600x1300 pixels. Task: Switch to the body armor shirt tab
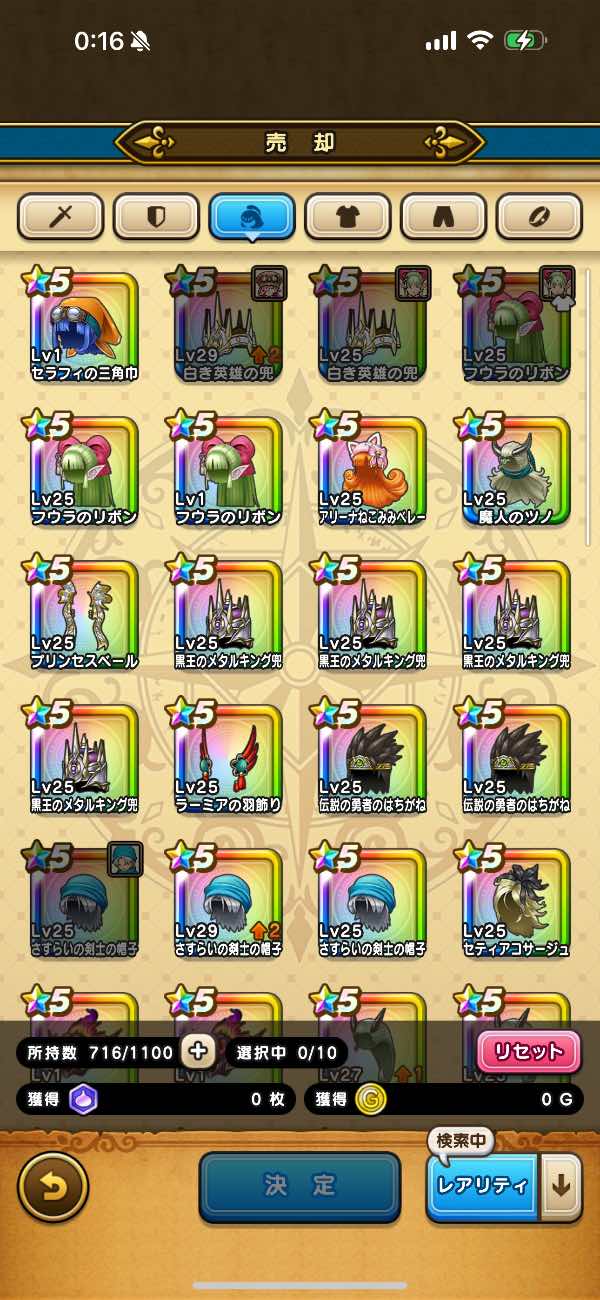(348, 217)
